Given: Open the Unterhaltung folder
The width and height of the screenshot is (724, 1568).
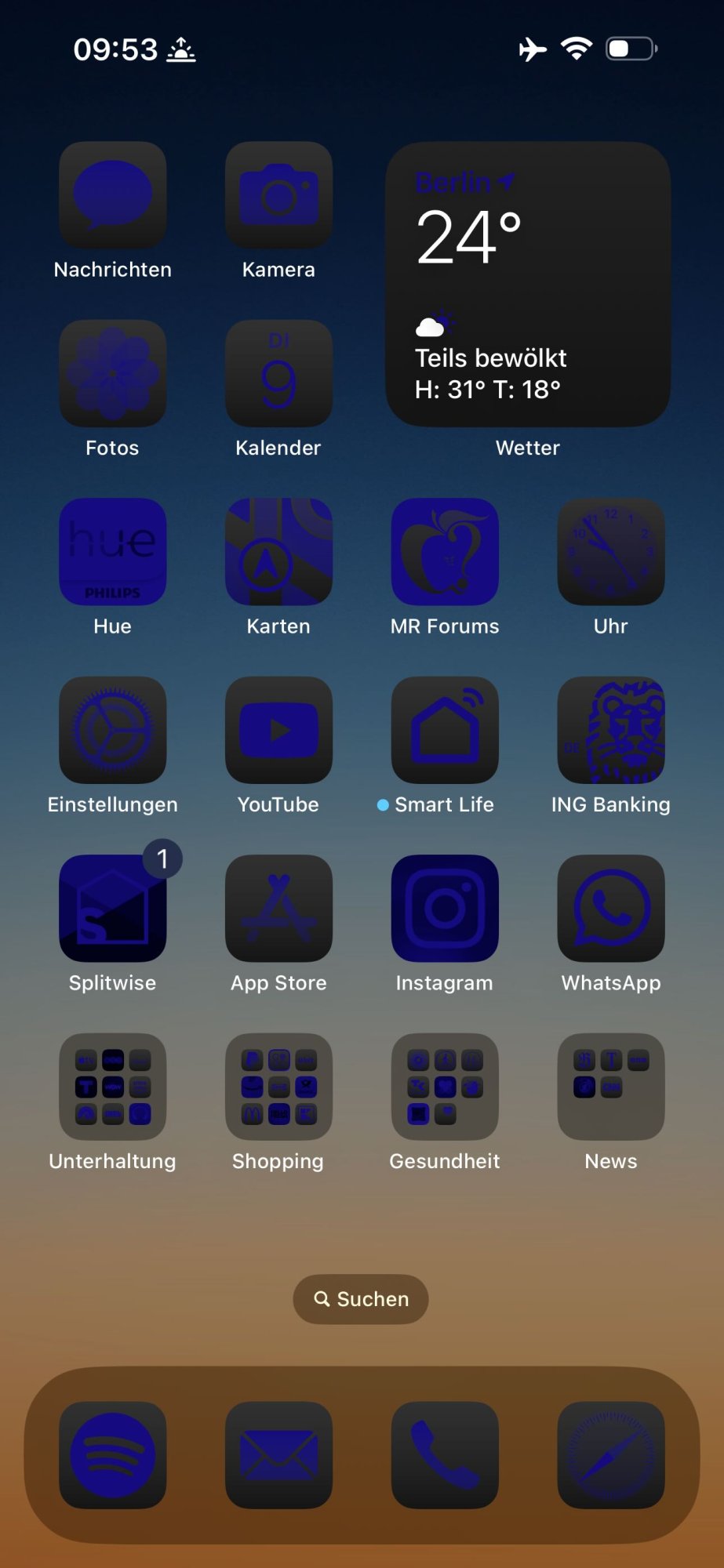Looking at the screenshot, I should [x=112, y=1087].
